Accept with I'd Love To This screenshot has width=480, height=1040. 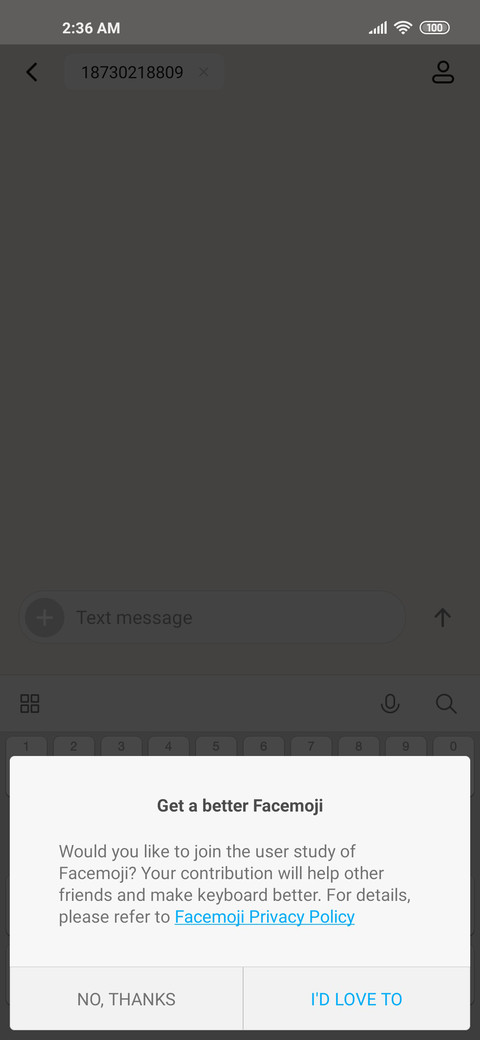click(x=357, y=999)
